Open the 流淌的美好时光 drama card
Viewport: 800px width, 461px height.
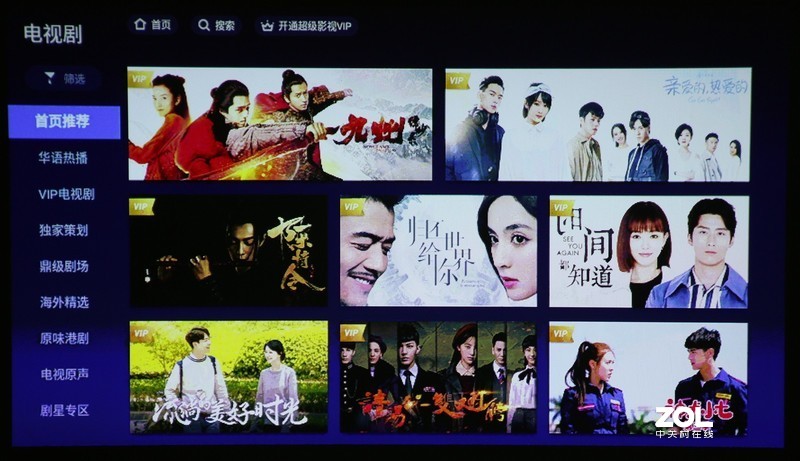pyautogui.click(x=228, y=376)
